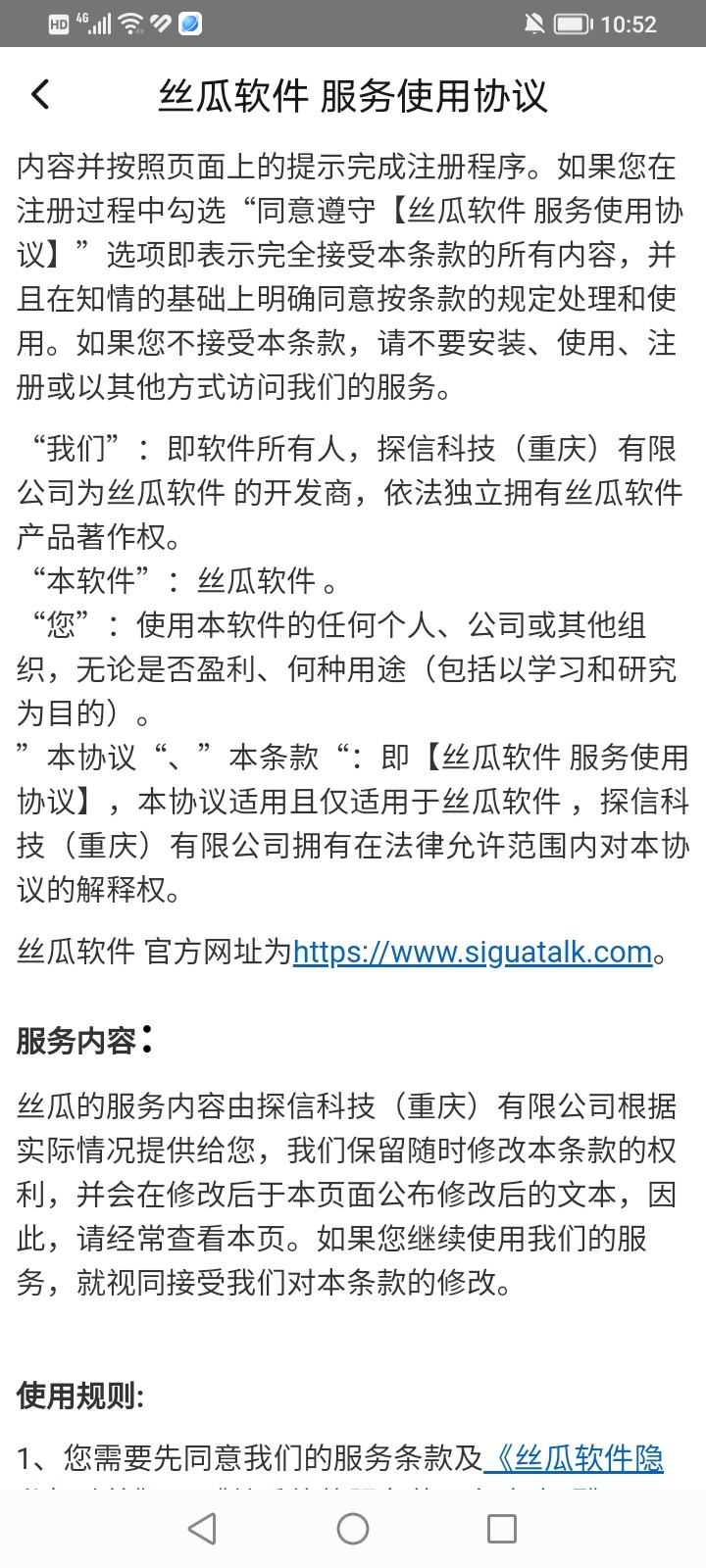
Task: Tap the system back button
Action: click(203, 1528)
